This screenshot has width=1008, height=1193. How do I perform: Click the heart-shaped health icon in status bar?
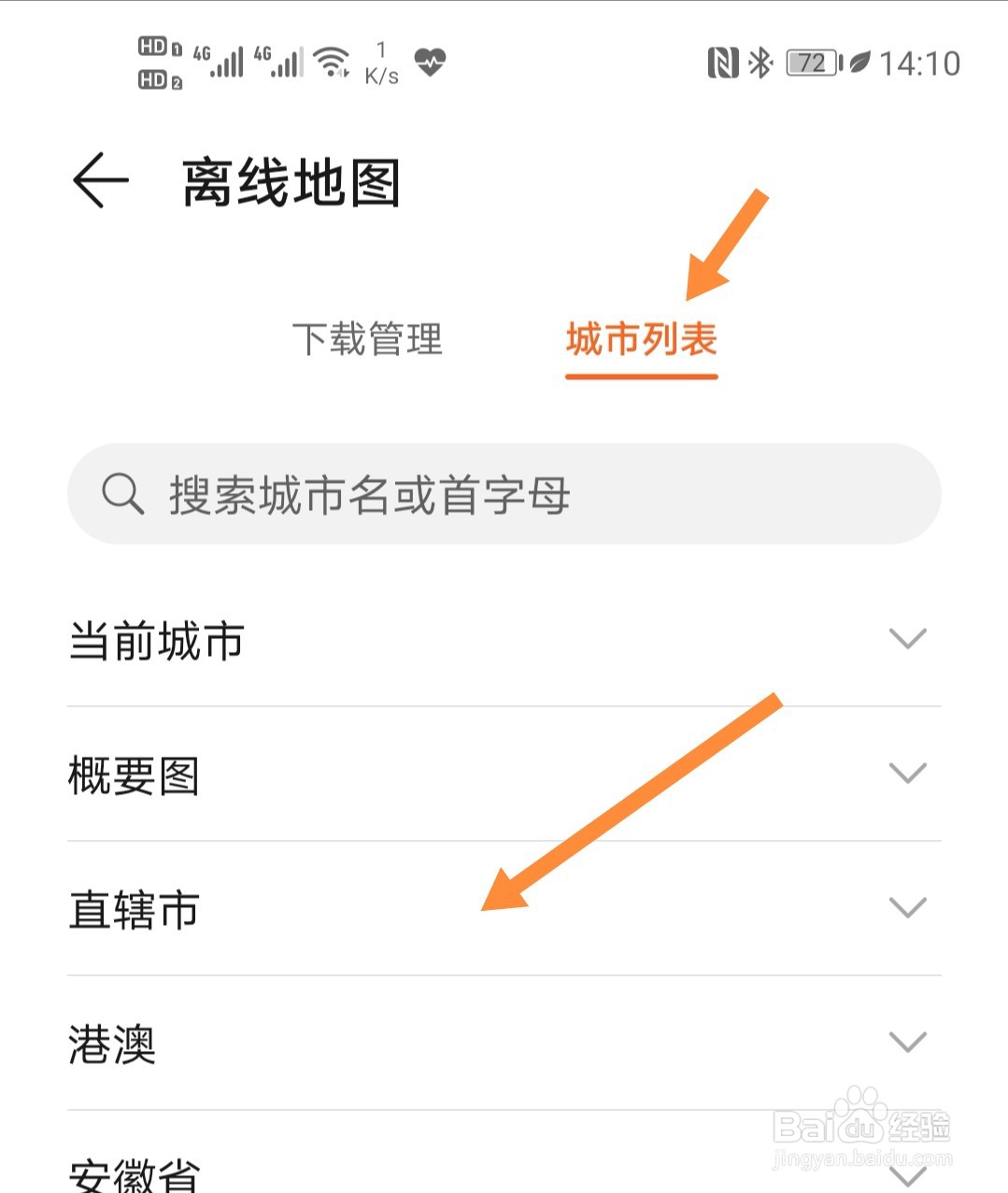(430, 63)
